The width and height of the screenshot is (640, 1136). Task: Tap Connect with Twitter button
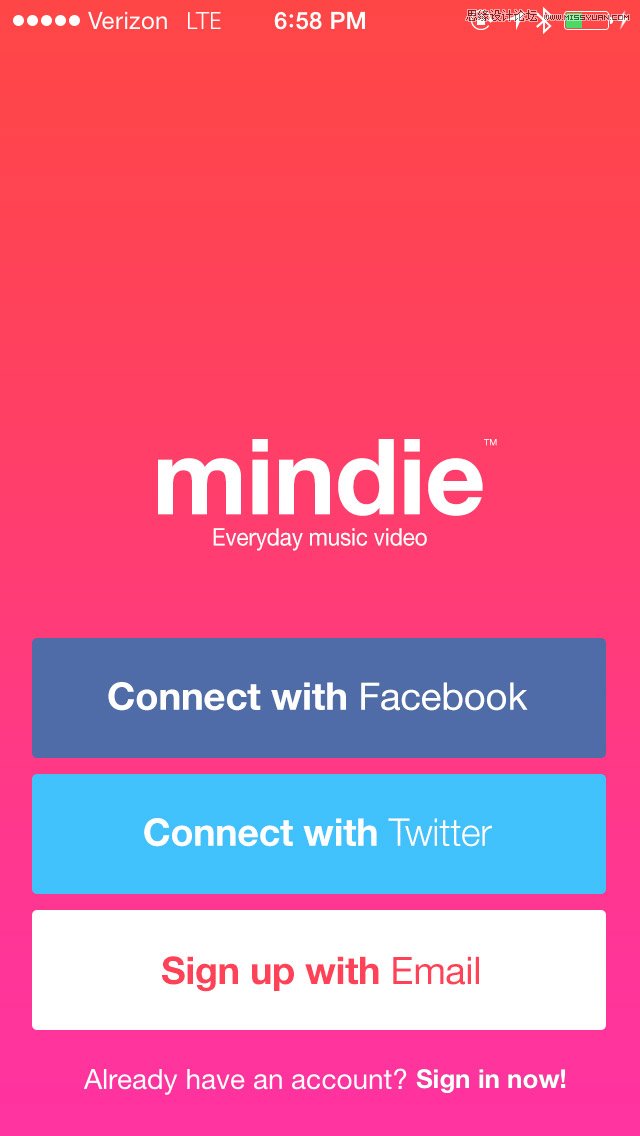[318, 833]
